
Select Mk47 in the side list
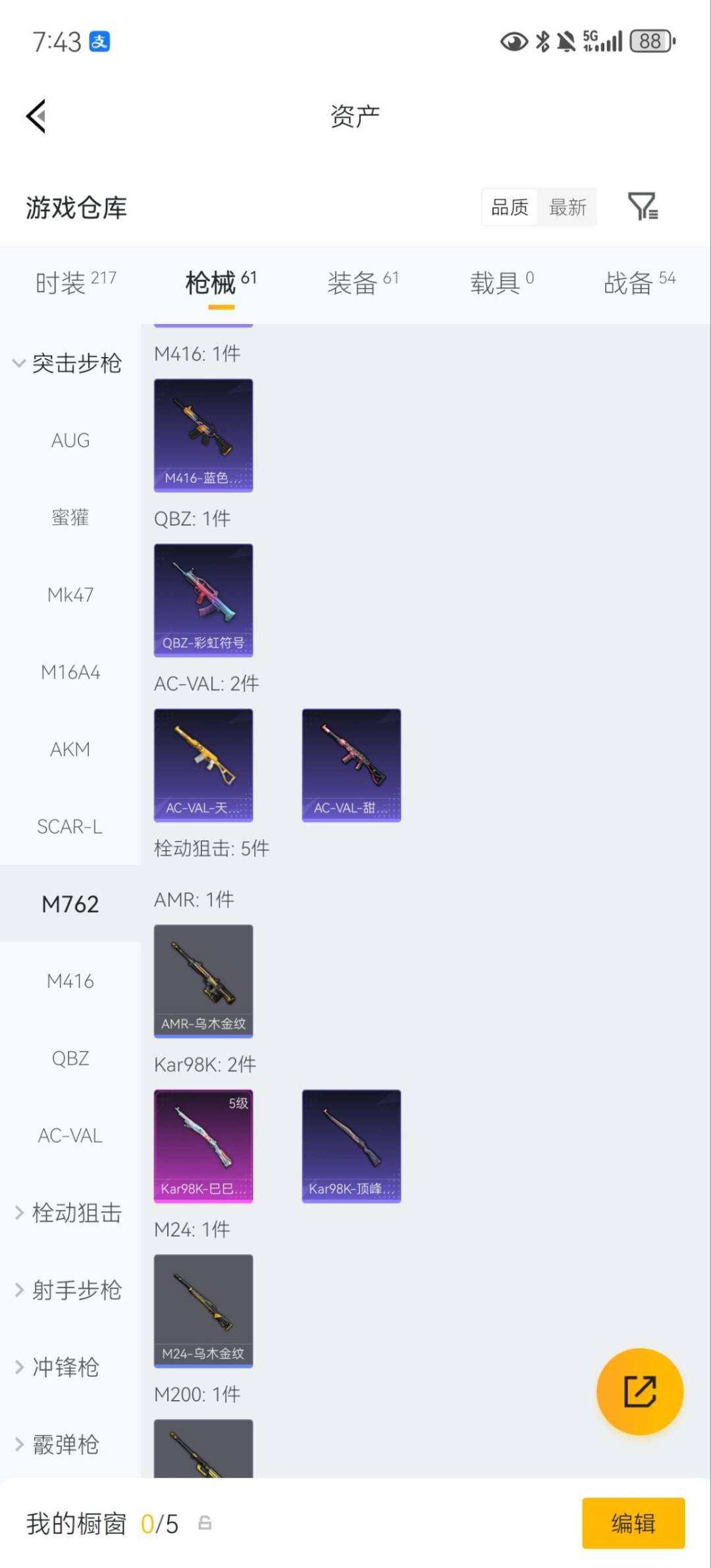(x=70, y=595)
